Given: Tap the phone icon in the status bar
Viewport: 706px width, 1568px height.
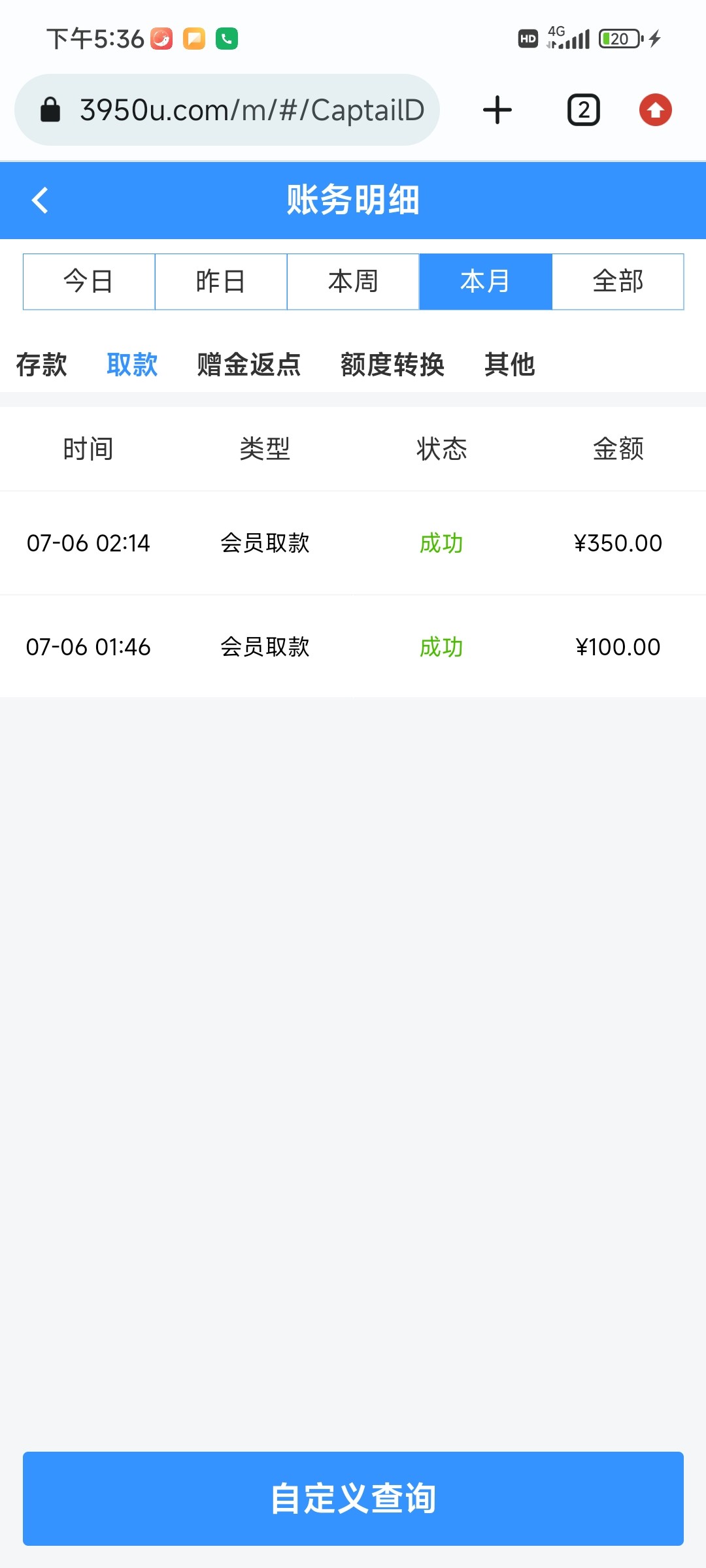Looking at the screenshot, I should coord(226,39).
